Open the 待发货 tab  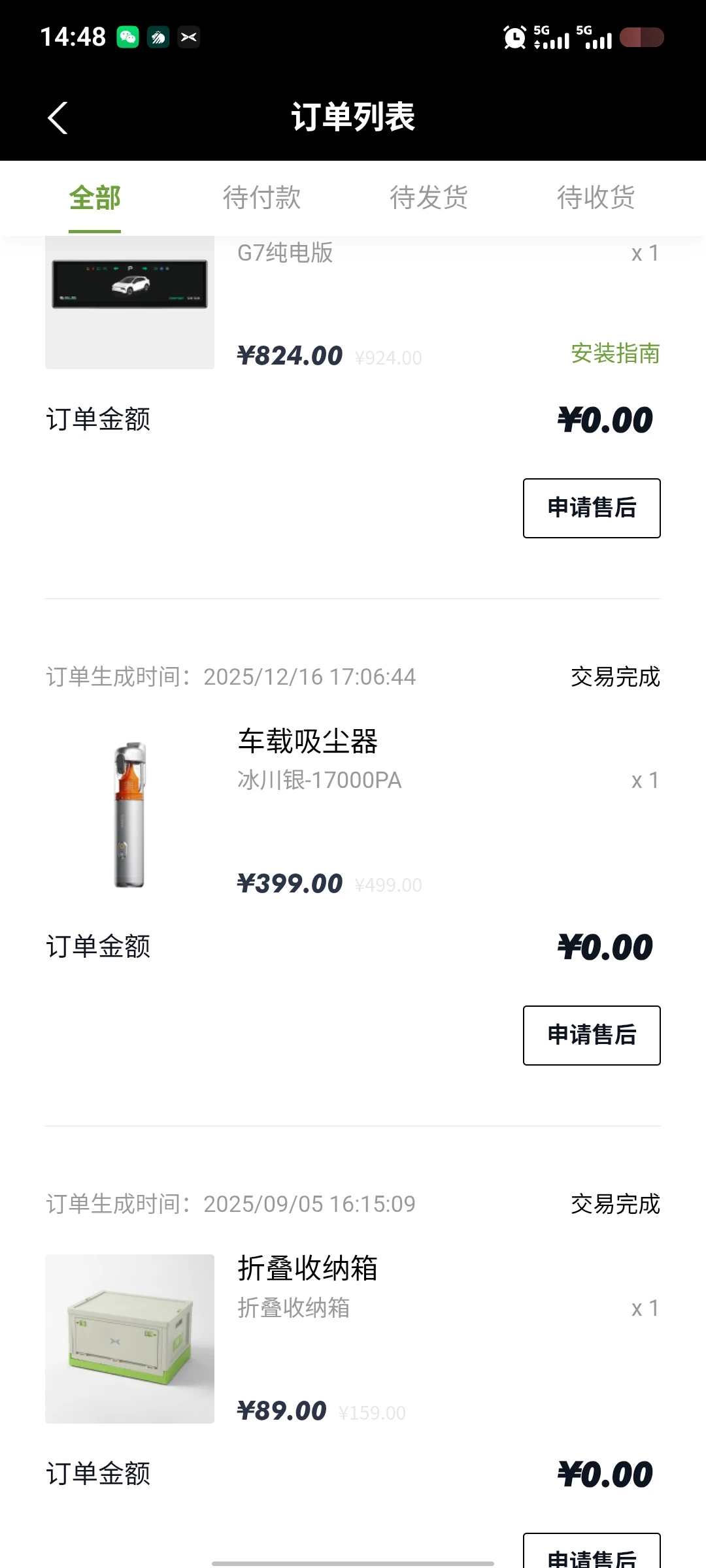click(429, 198)
